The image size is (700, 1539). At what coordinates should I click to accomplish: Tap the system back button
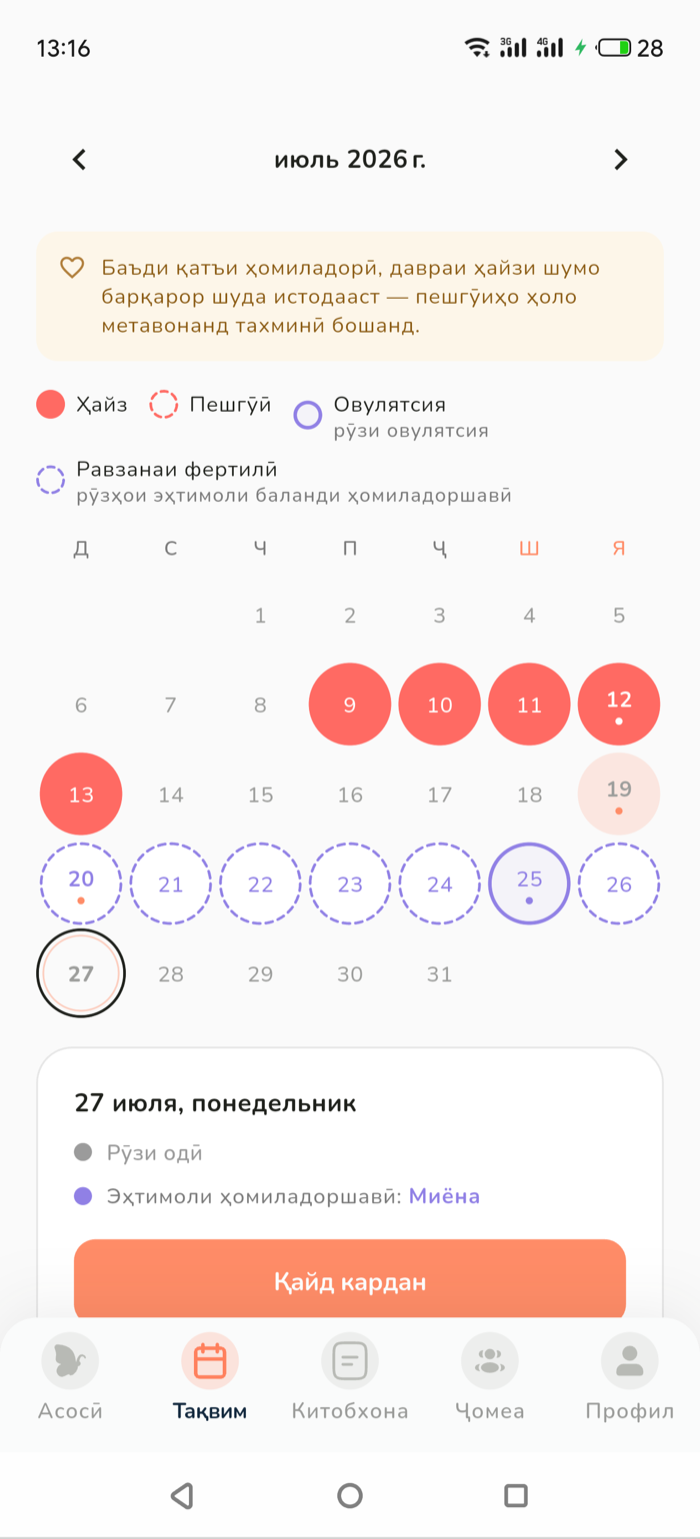click(182, 1495)
